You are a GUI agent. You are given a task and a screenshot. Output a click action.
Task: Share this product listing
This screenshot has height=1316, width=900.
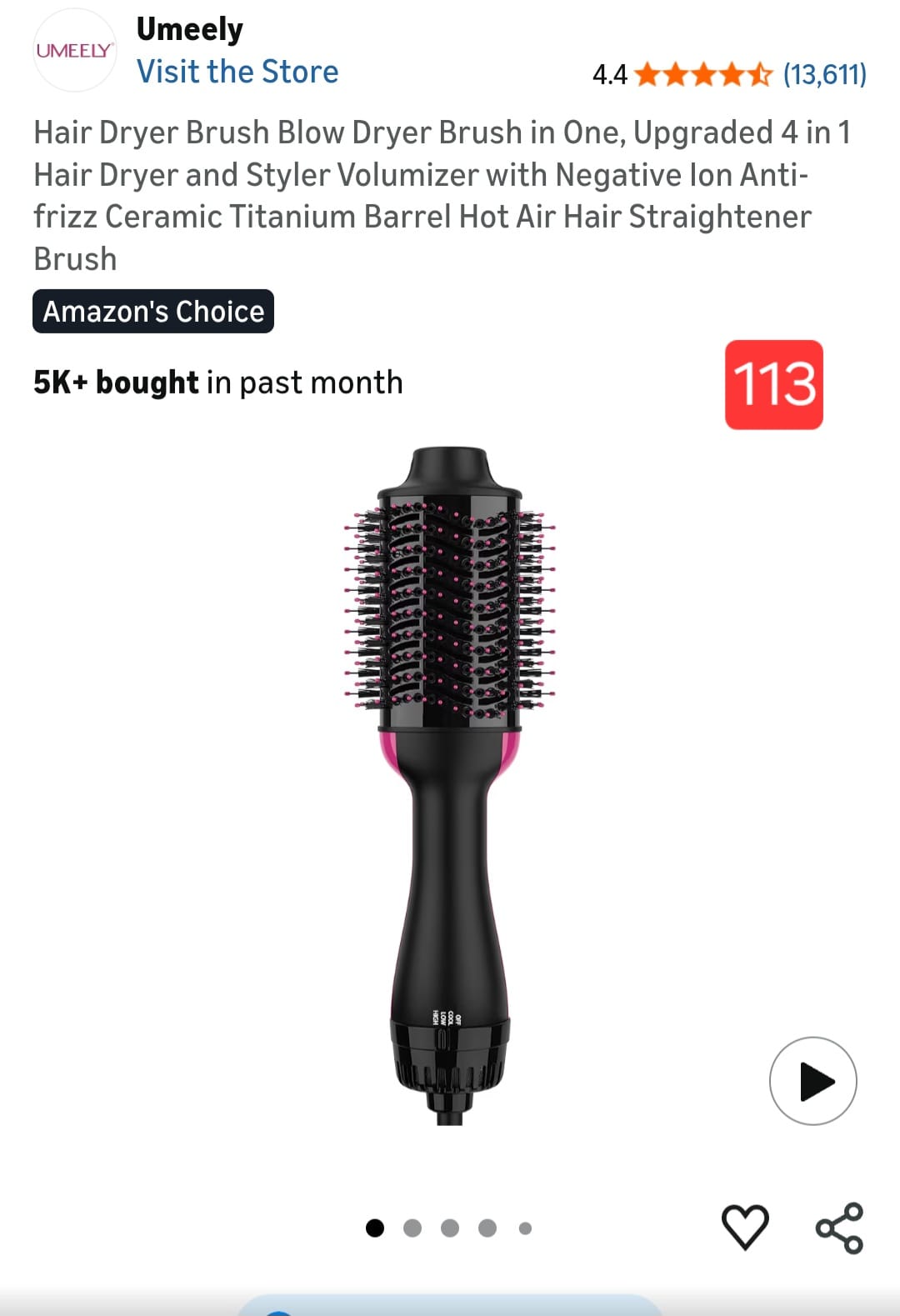click(839, 1228)
